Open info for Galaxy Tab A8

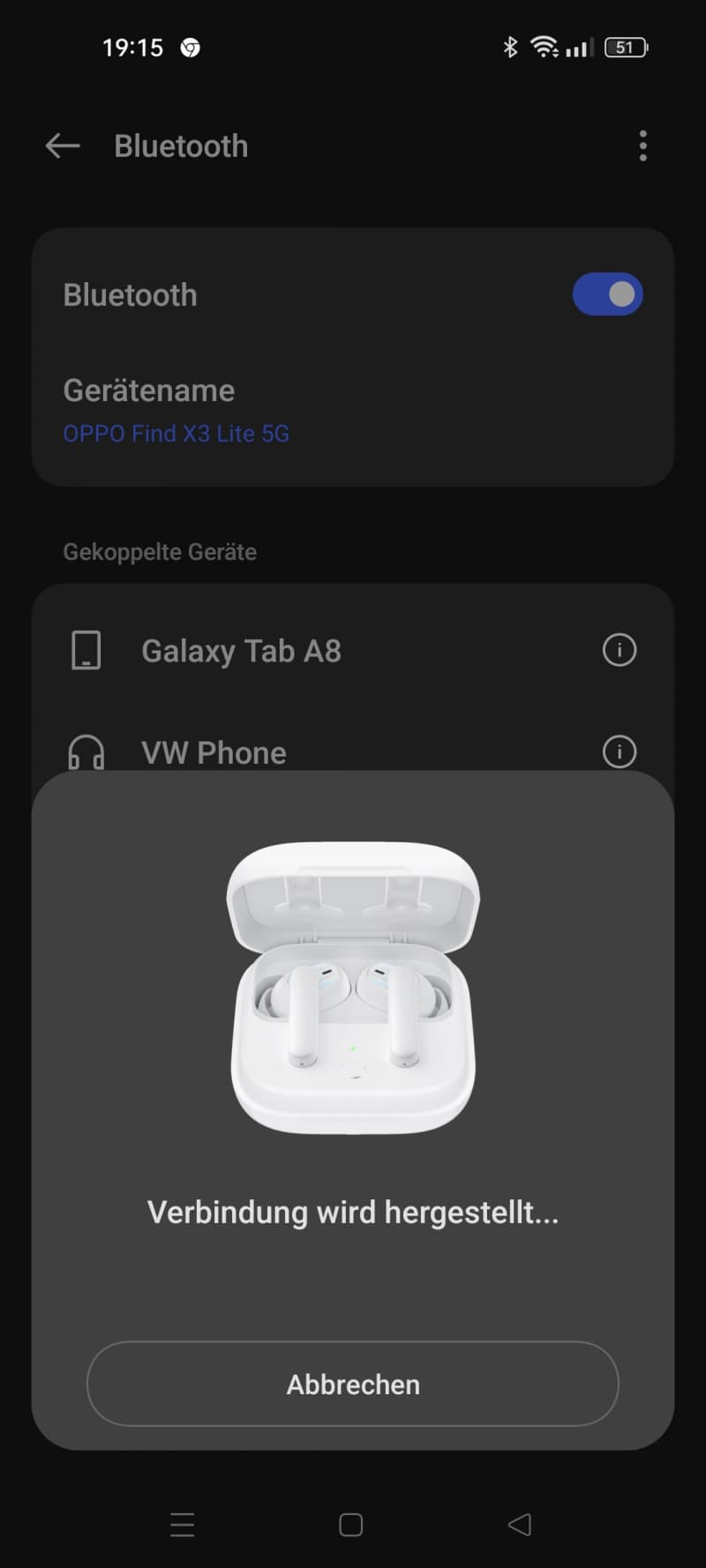point(620,650)
